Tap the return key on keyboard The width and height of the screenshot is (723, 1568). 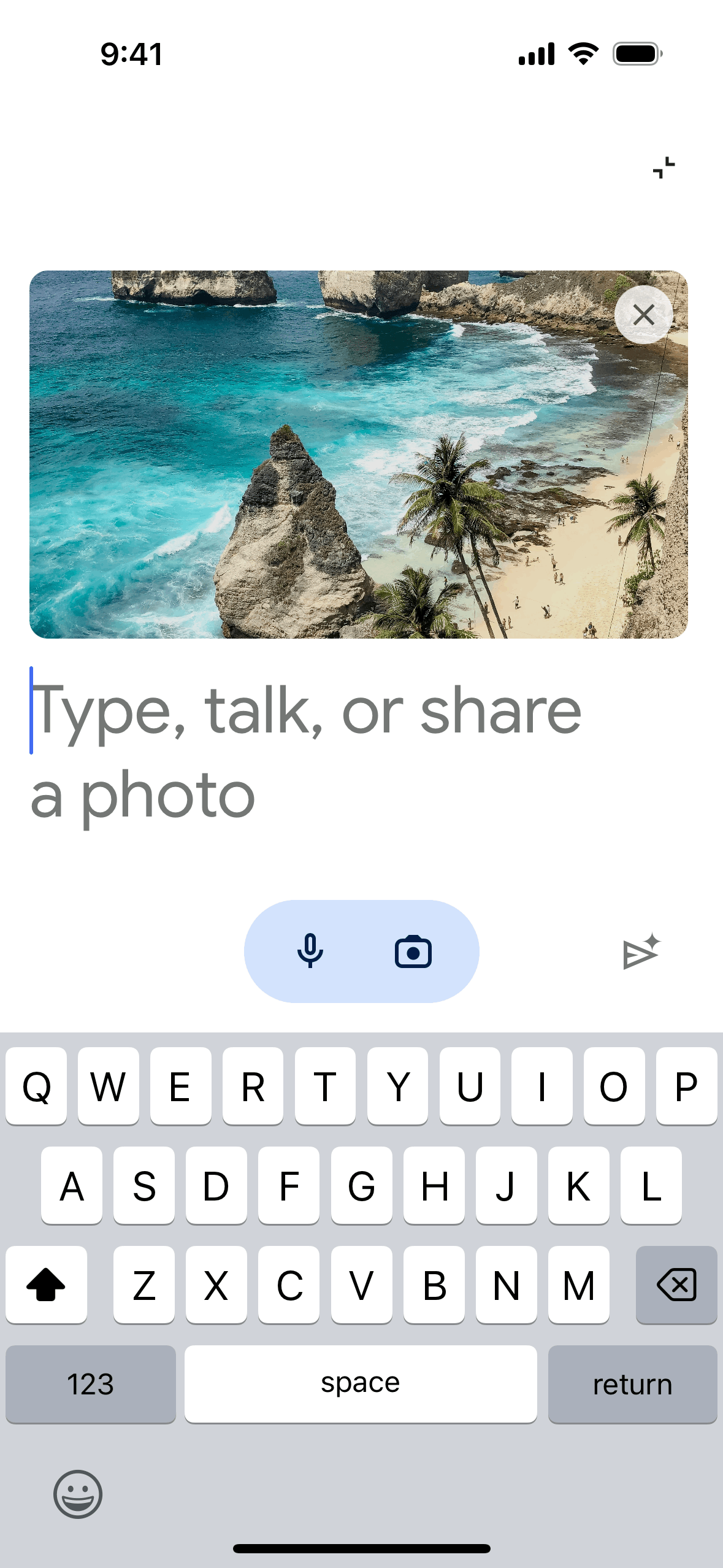632,1384
